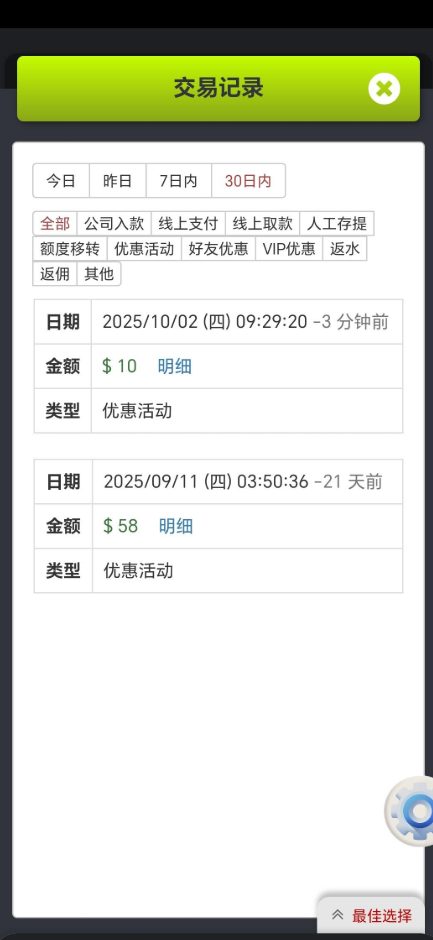This screenshot has width=433, height=940.
Task: Select the 30日内 time range
Action: 248,180
